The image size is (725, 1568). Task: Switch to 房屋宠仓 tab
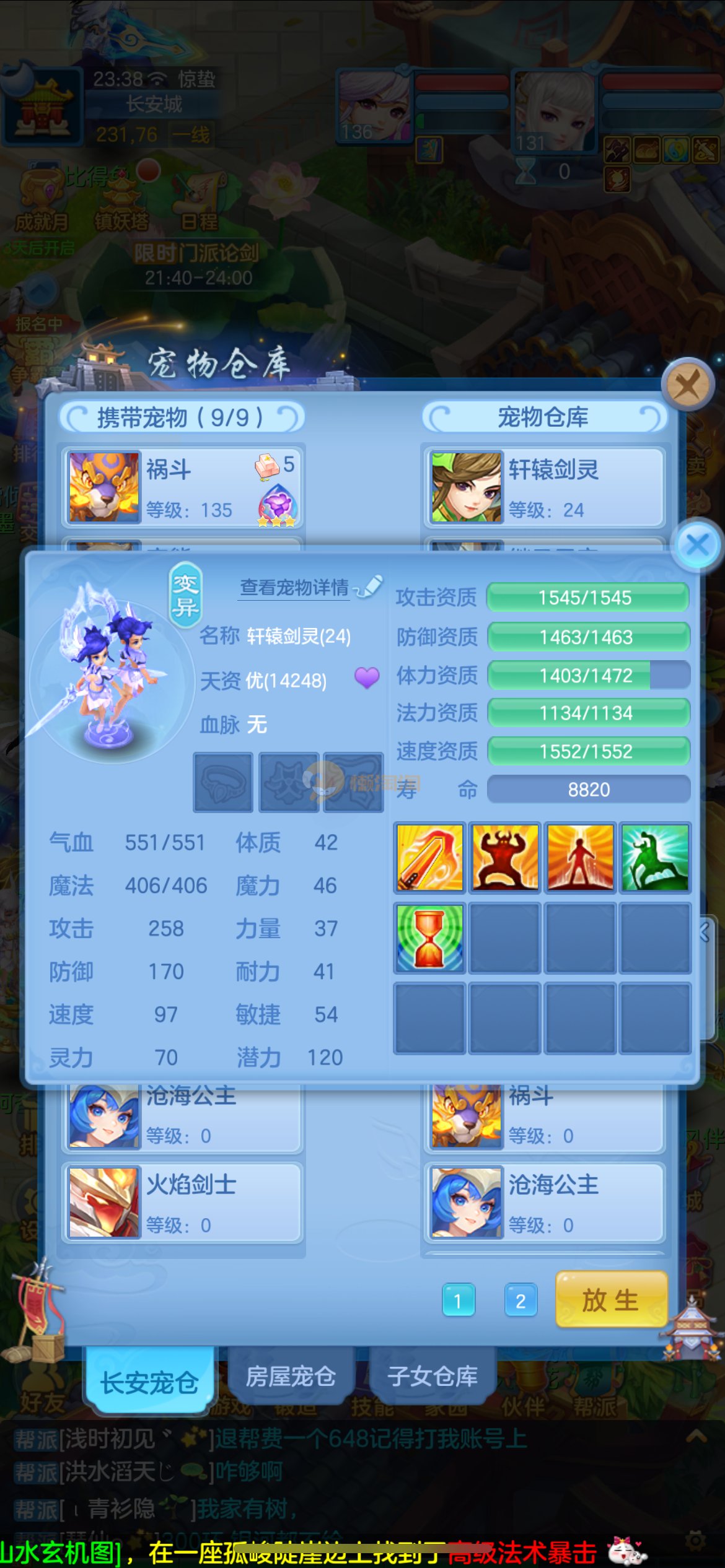(291, 1376)
